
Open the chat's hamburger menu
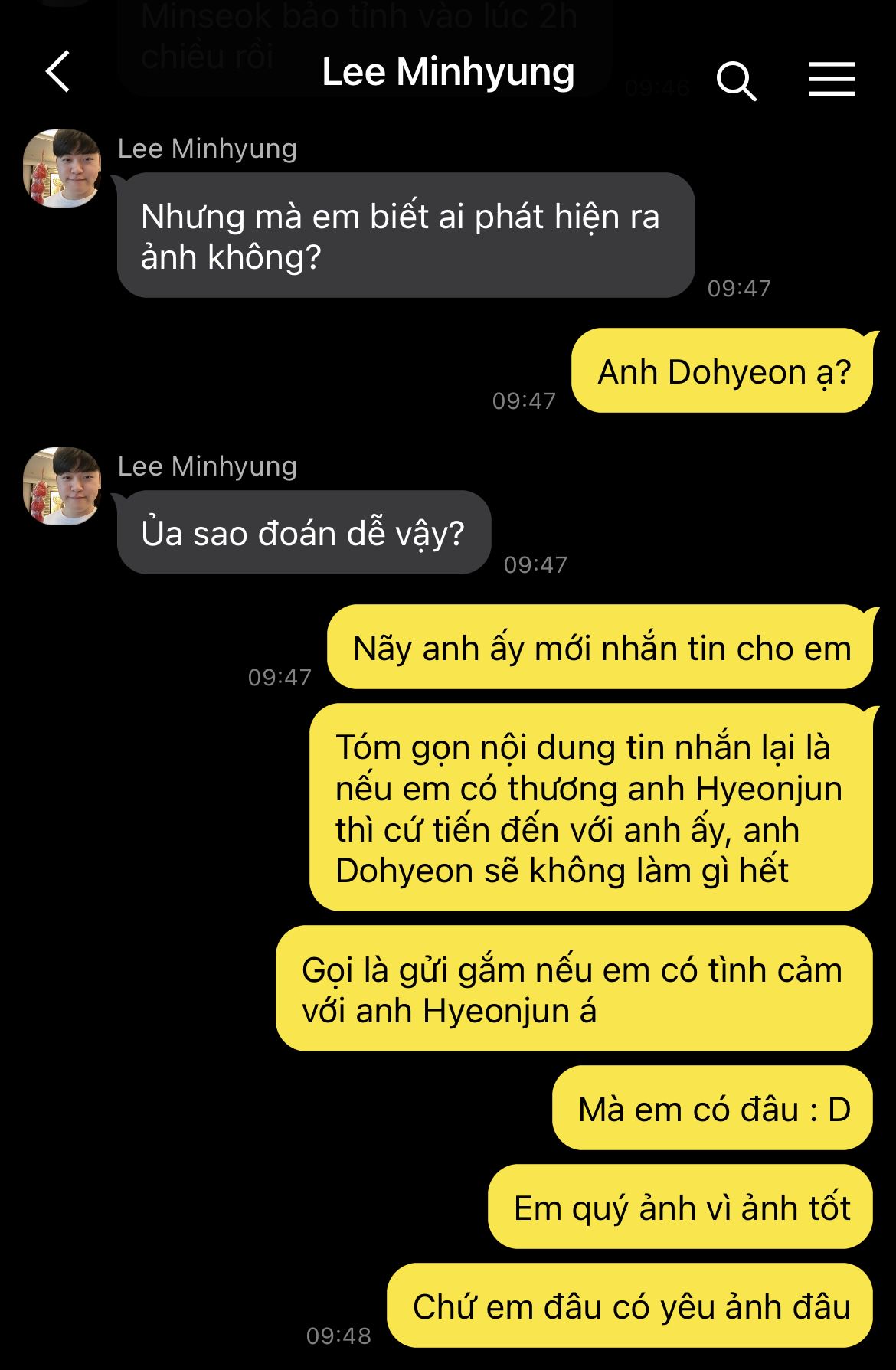point(831,79)
